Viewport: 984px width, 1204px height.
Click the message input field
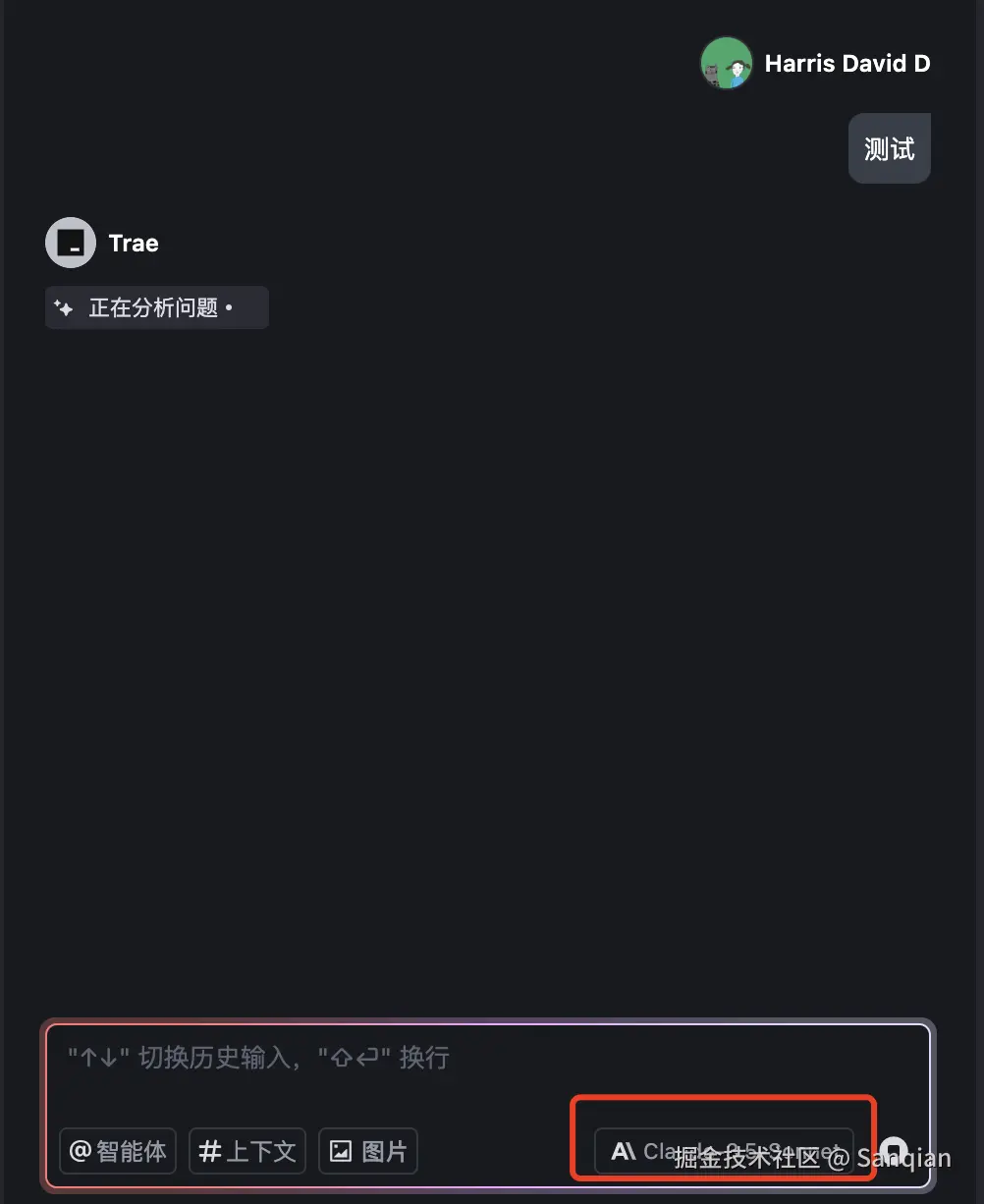coord(393,1059)
